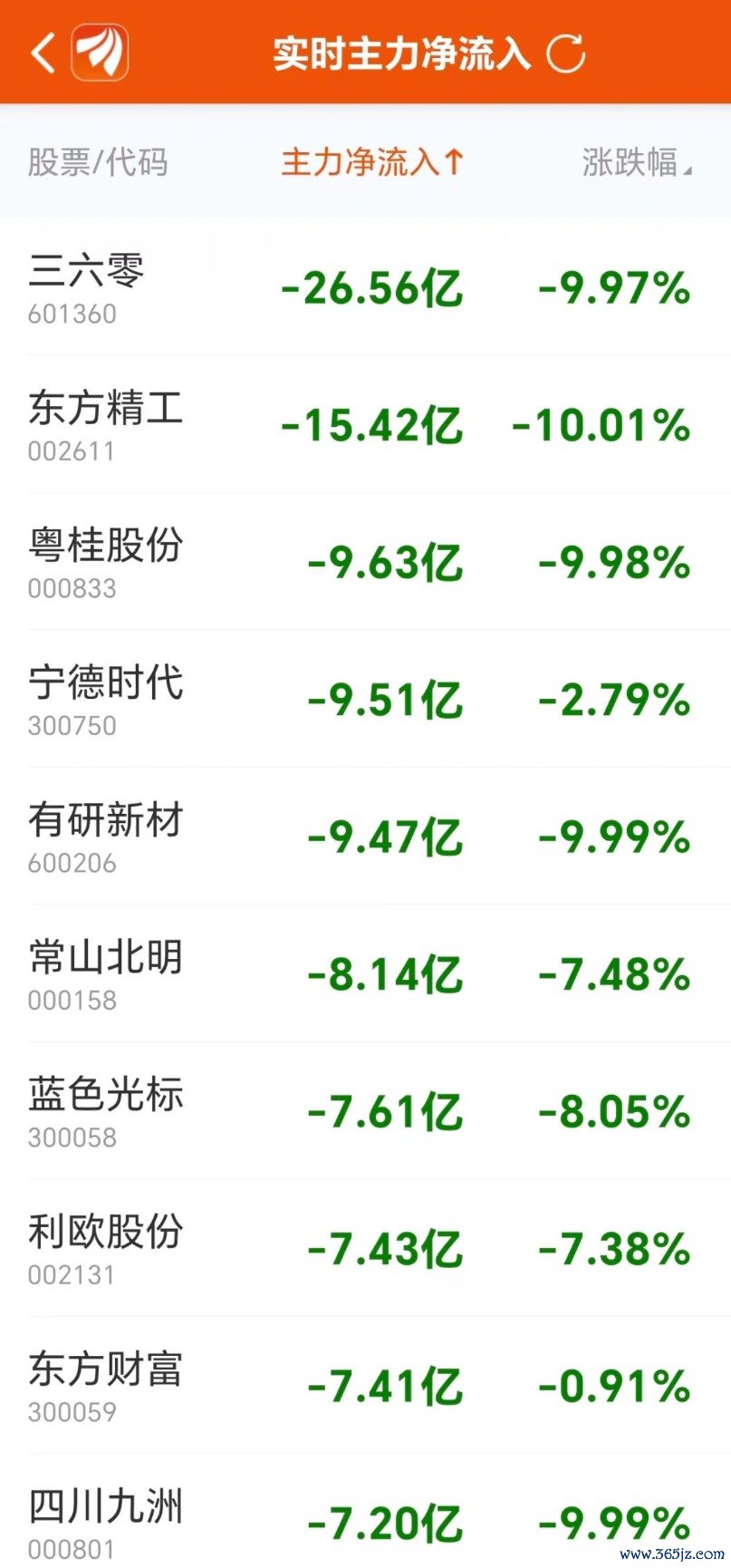This screenshot has width=731, height=1568.
Task: Open stock 常山北明 000158
Action: coord(365,973)
